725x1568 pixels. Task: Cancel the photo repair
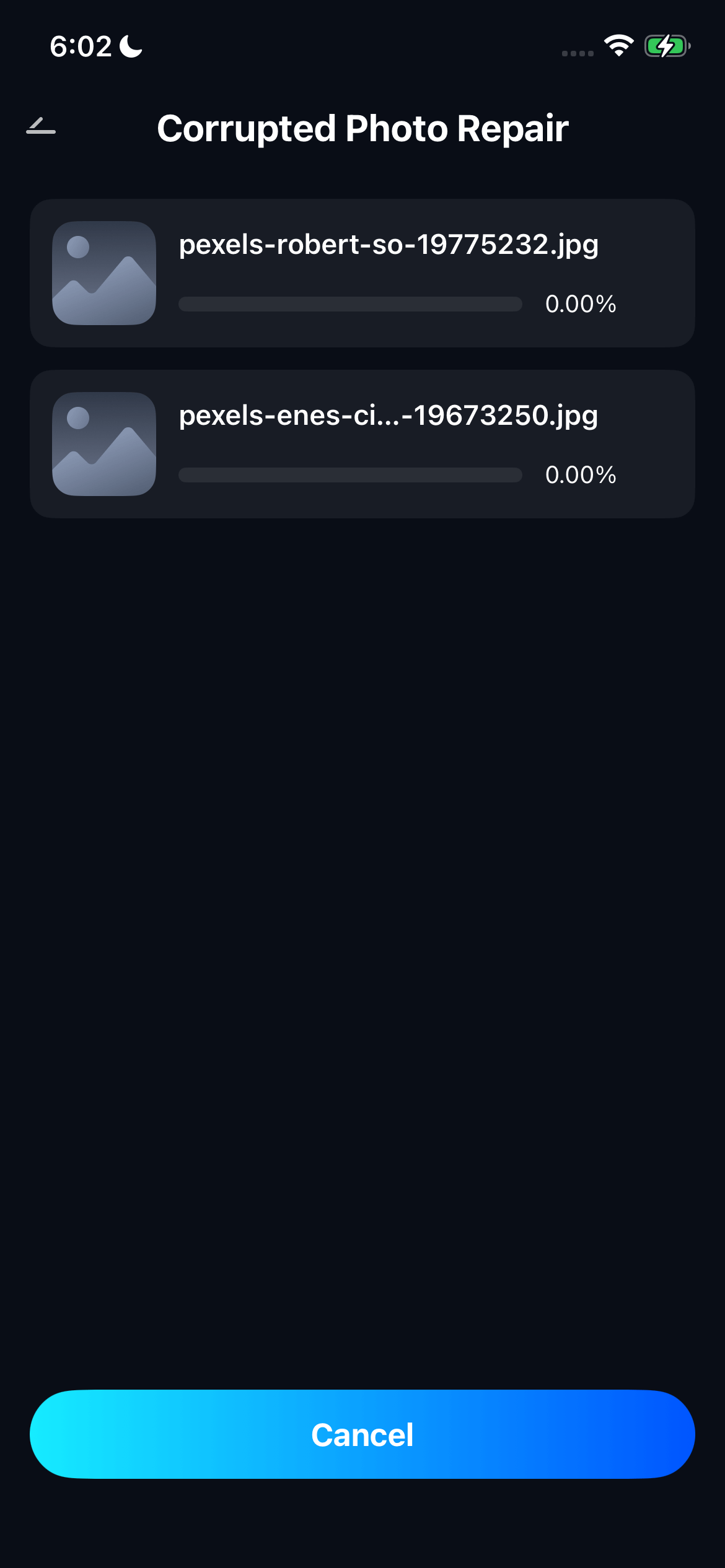[362, 1434]
